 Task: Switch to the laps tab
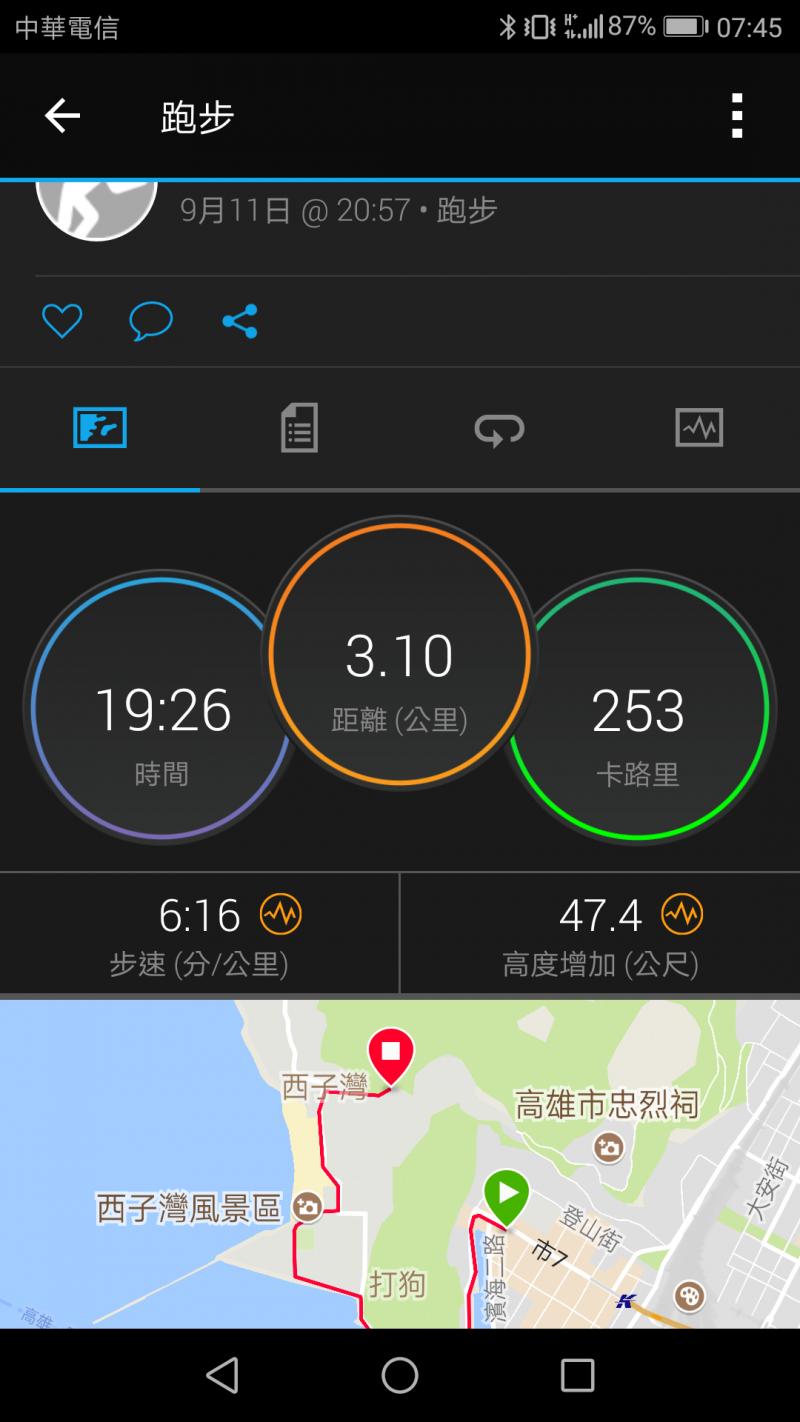point(499,429)
